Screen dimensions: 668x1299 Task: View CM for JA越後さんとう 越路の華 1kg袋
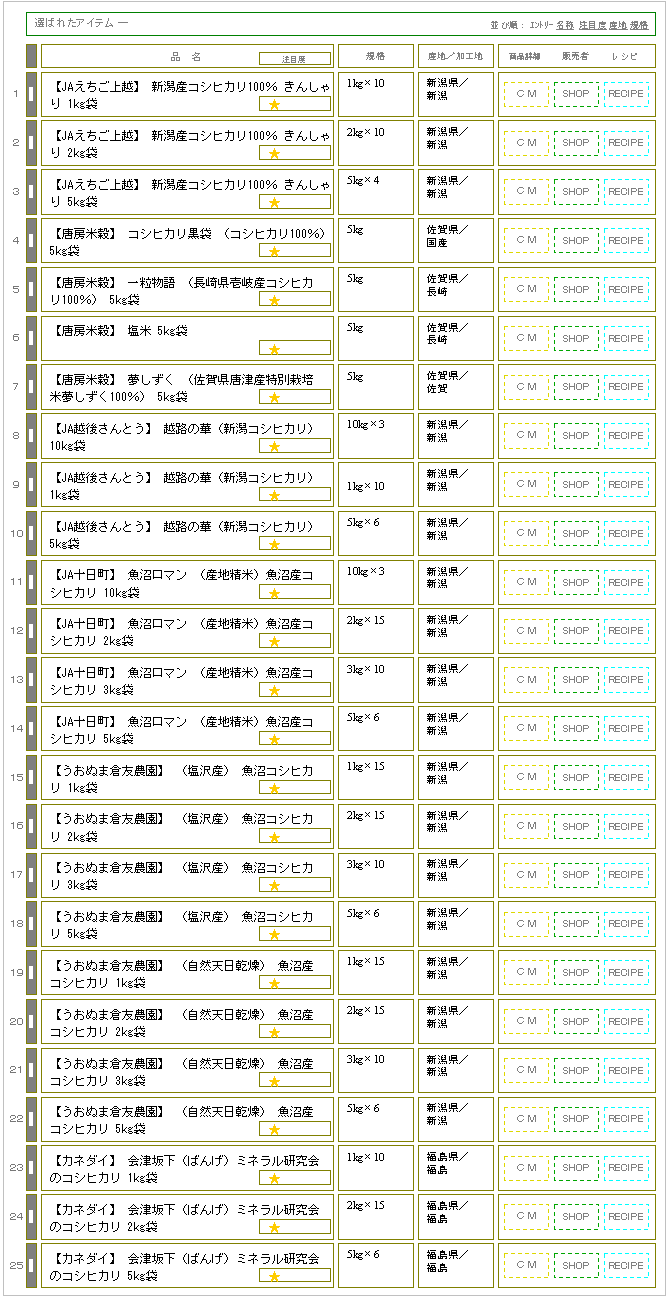tap(526, 485)
